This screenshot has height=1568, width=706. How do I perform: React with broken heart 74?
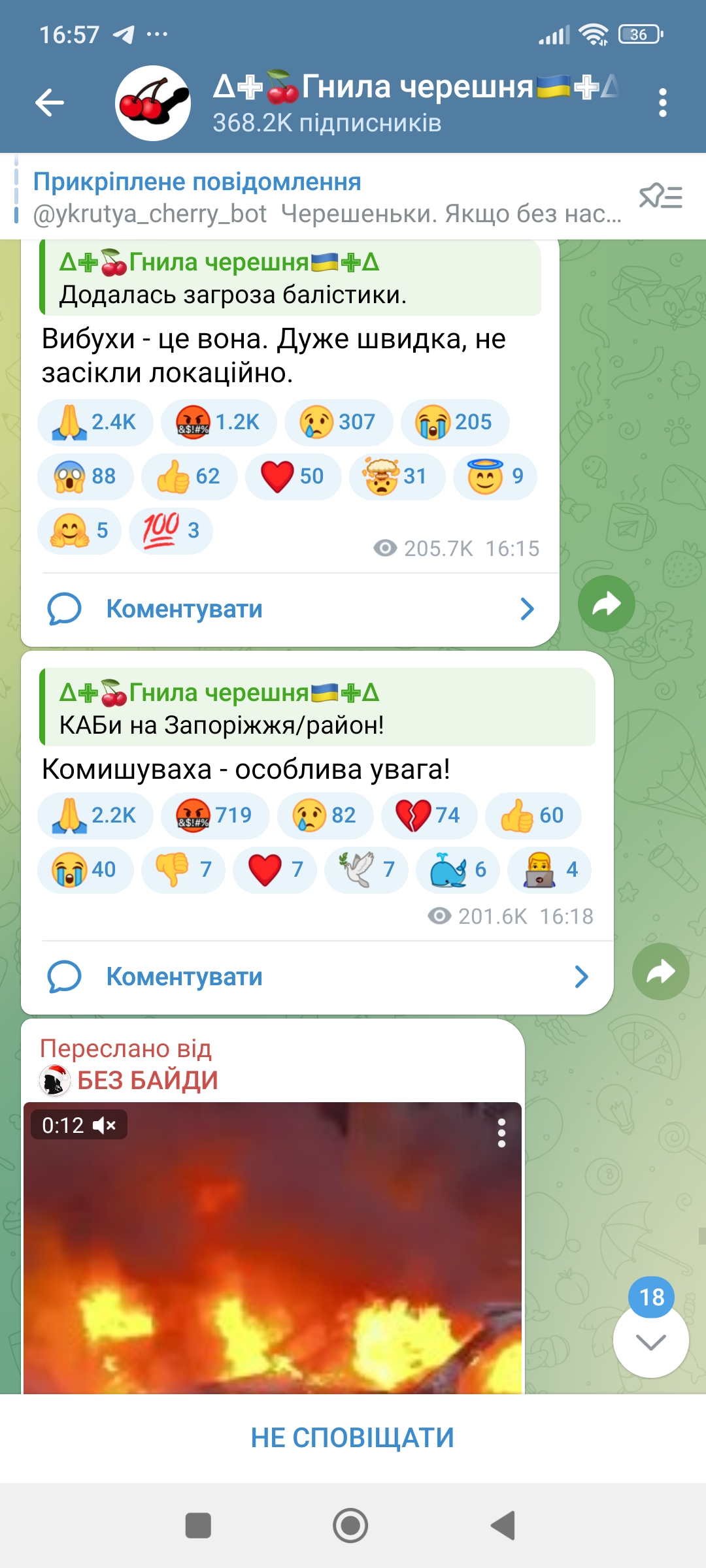tap(429, 815)
